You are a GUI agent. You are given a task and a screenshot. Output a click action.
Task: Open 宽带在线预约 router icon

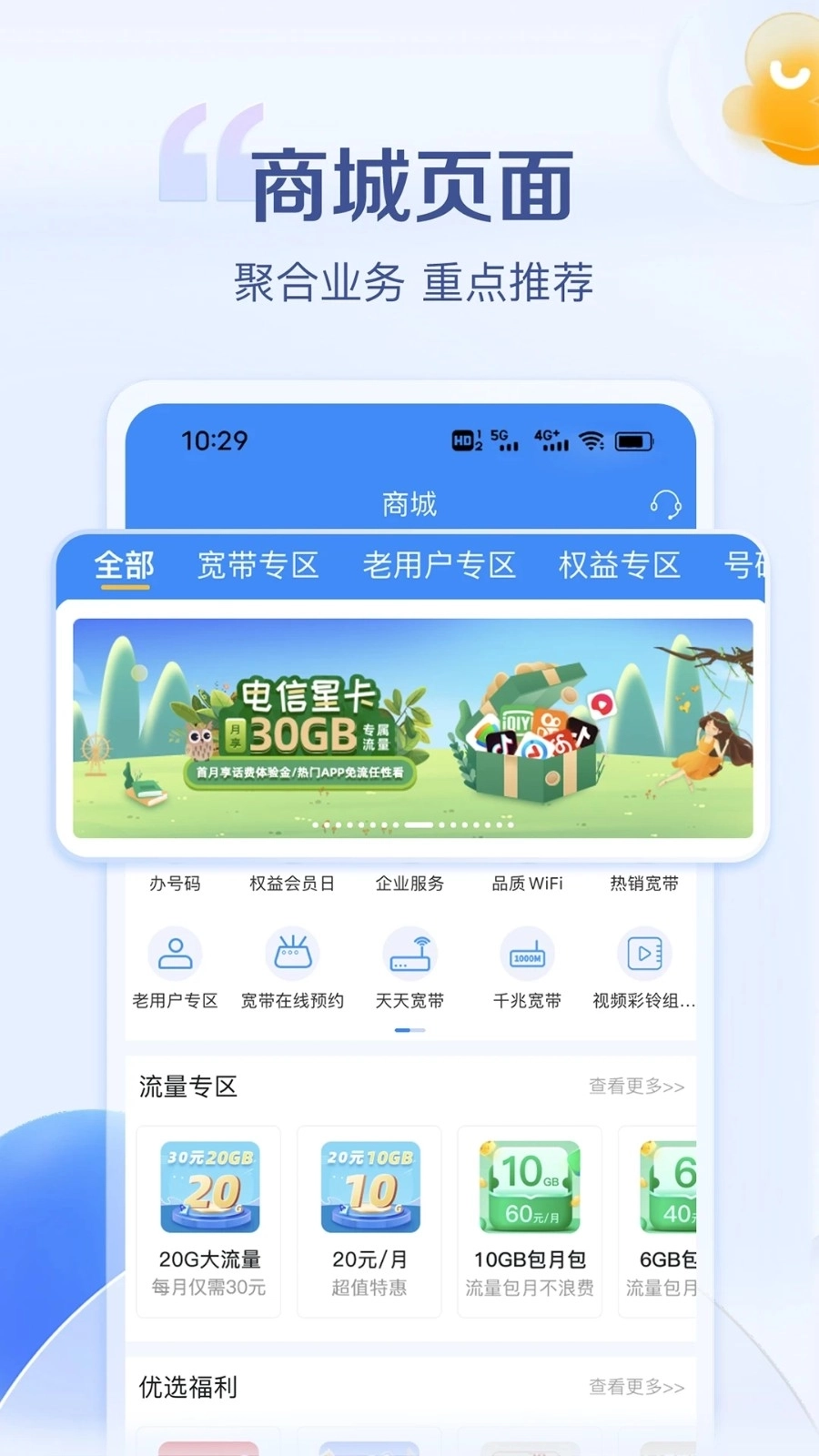[x=293, y=953]
